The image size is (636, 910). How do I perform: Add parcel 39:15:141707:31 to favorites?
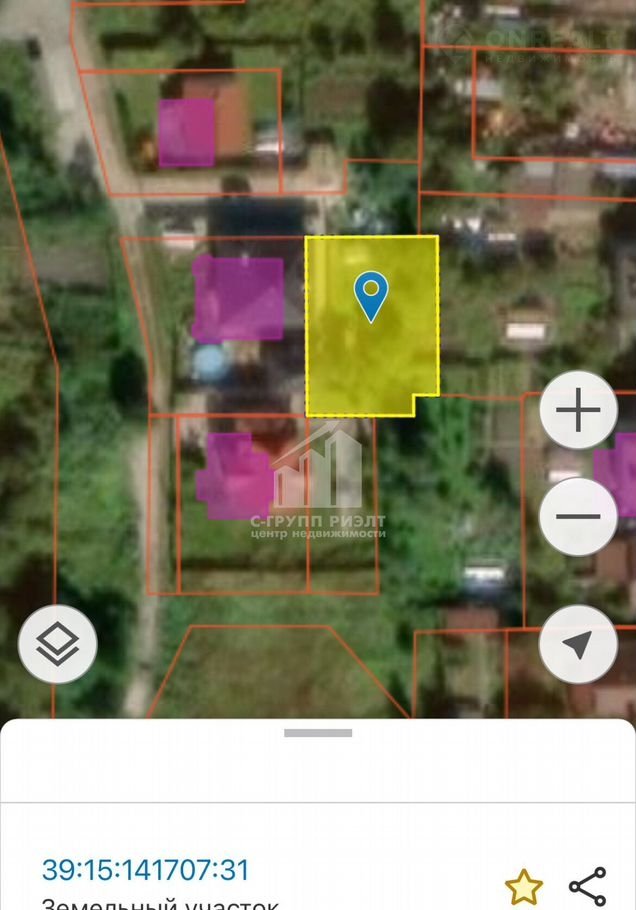click(x=523, y=886)
